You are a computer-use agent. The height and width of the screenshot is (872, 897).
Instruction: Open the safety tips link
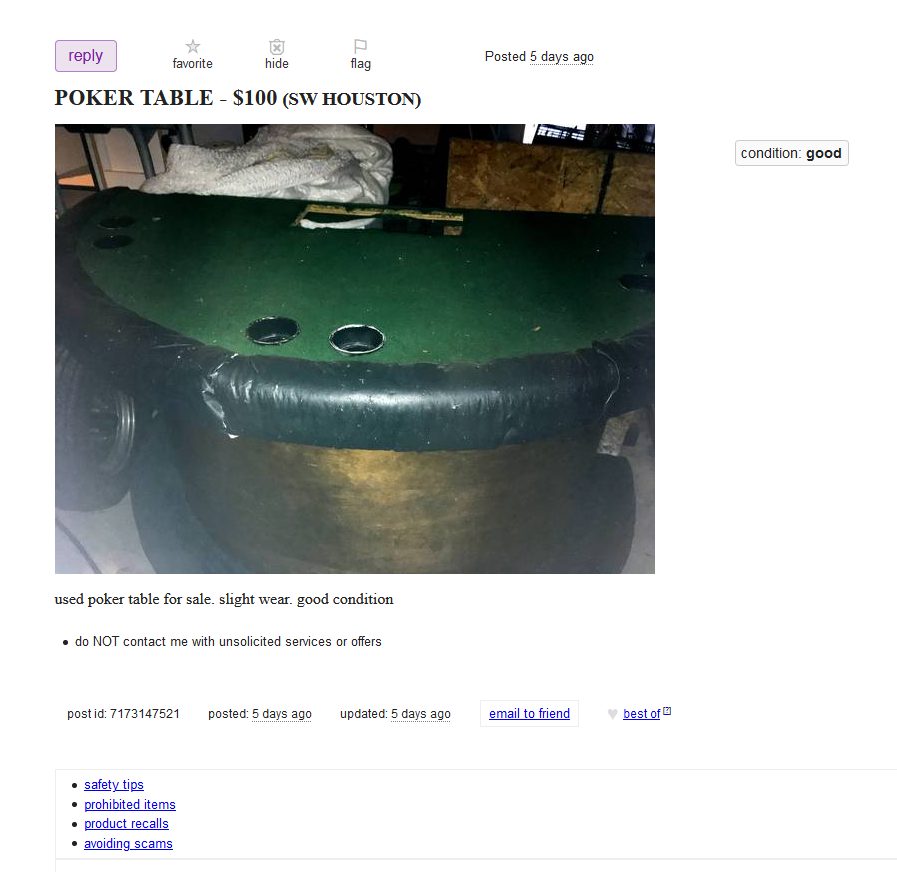(x=114, y=785)
